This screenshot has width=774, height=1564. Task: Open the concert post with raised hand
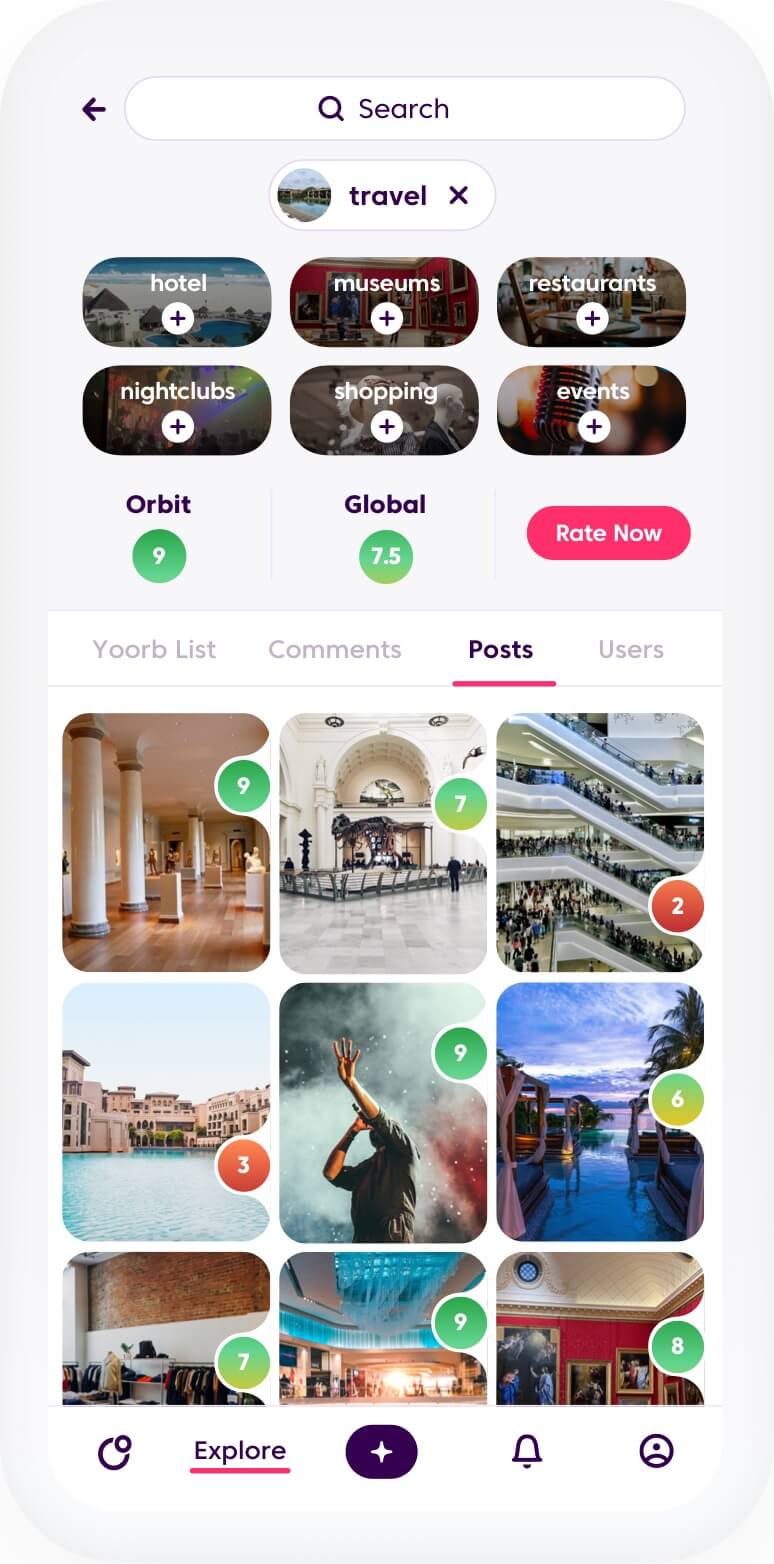(383, 1112)
